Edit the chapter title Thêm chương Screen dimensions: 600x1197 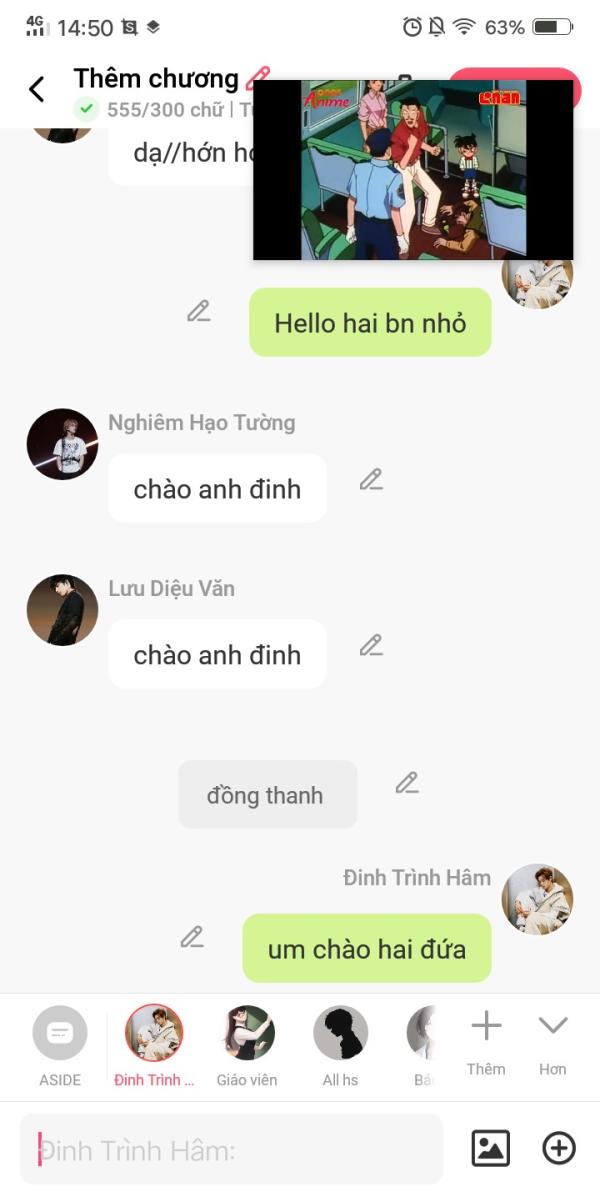tap(259, 78)
